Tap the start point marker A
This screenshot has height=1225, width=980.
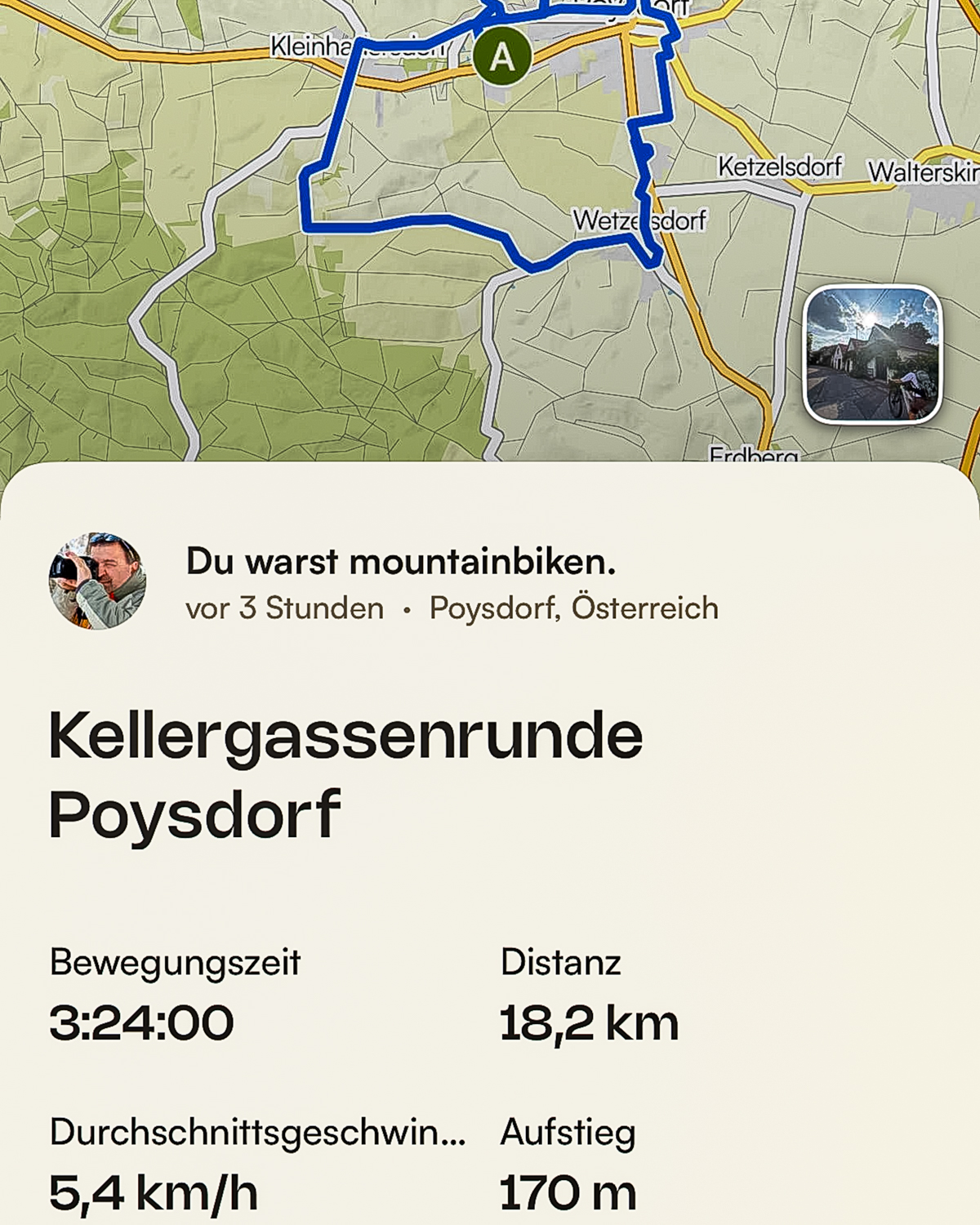(502, 56)
